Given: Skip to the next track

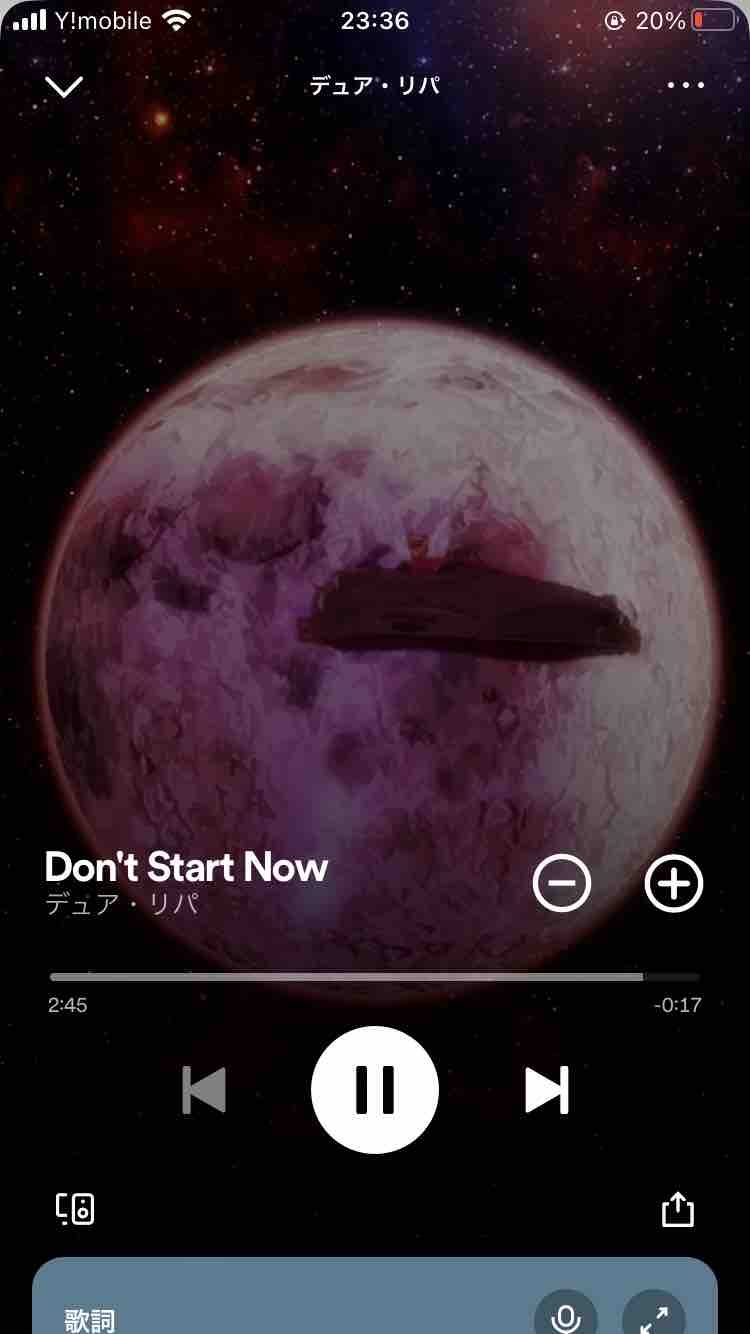Looking at the screenshot, I should (546, 1090).
